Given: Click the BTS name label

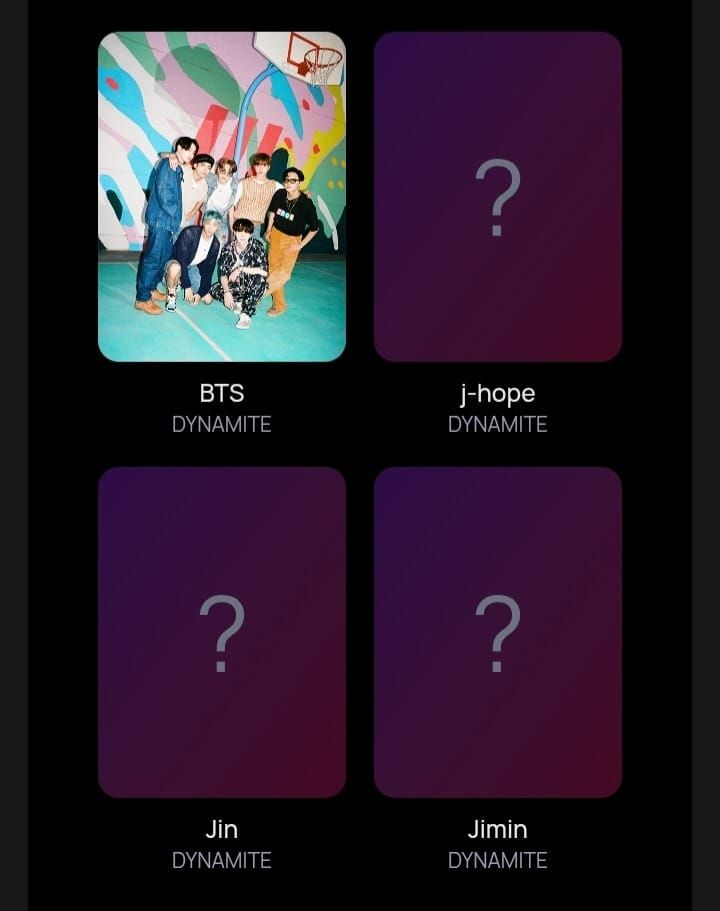Looking at the screenshot, I should click(222, 393).
